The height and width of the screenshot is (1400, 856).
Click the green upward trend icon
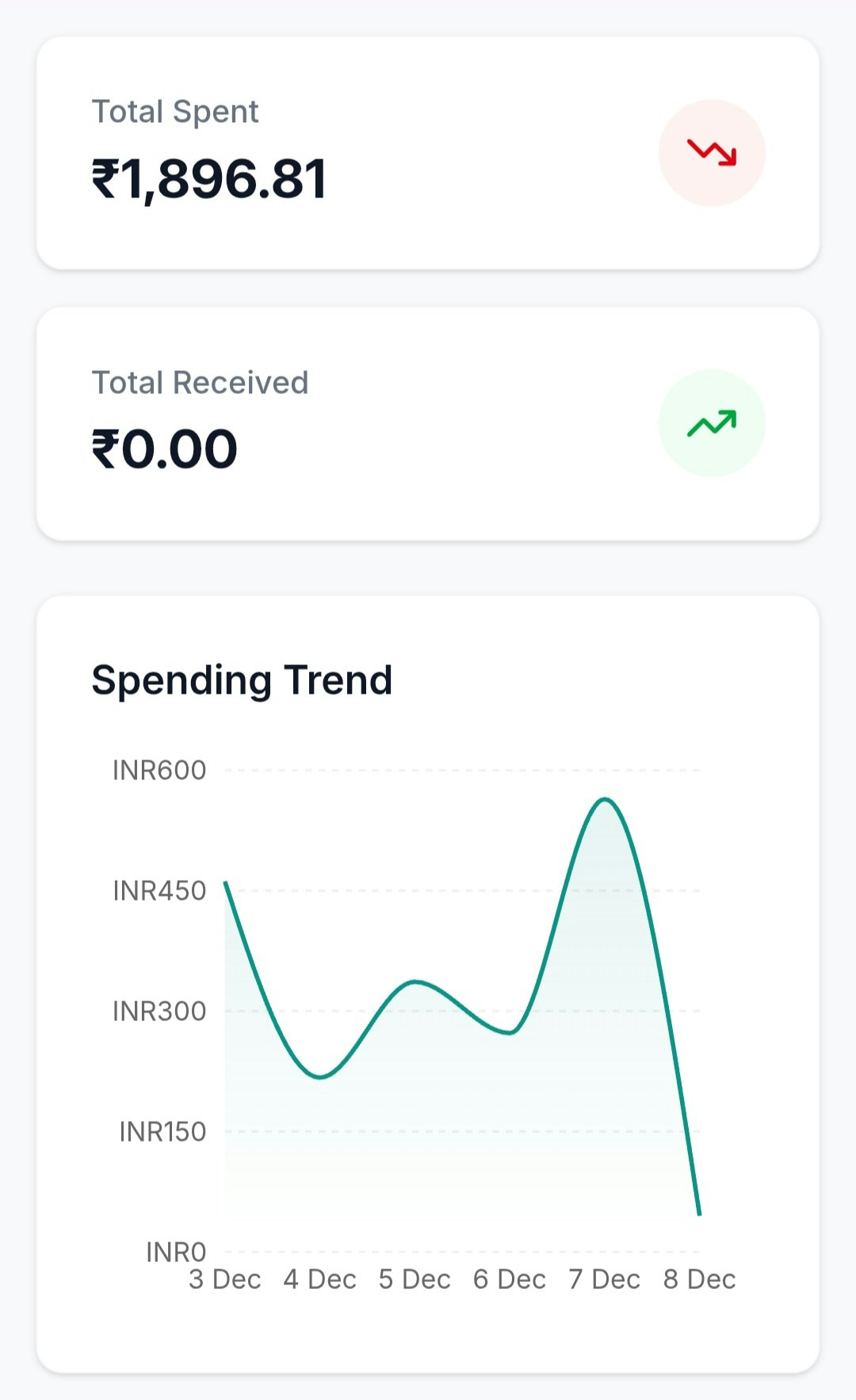pyautogui.click(x=711, y=424)
